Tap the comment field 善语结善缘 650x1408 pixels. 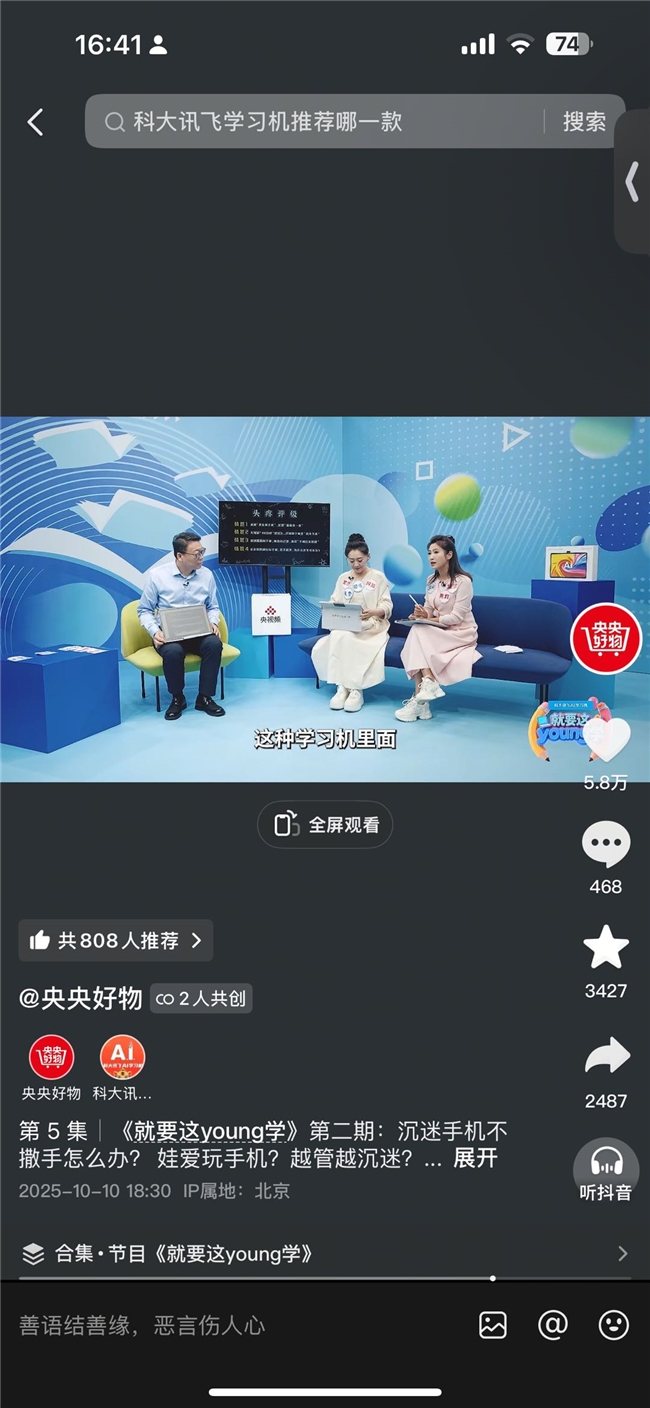tap(200, 1325)
